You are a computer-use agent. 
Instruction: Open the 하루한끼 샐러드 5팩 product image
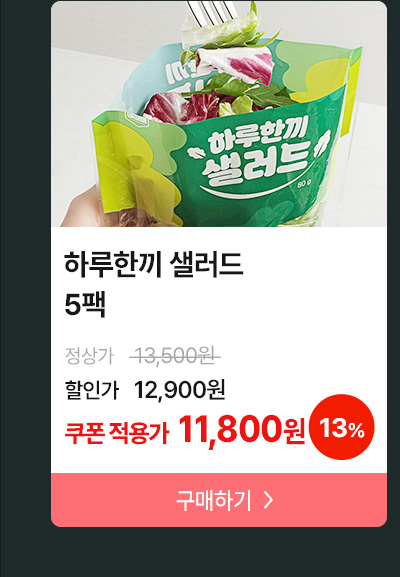click(219, 114)
